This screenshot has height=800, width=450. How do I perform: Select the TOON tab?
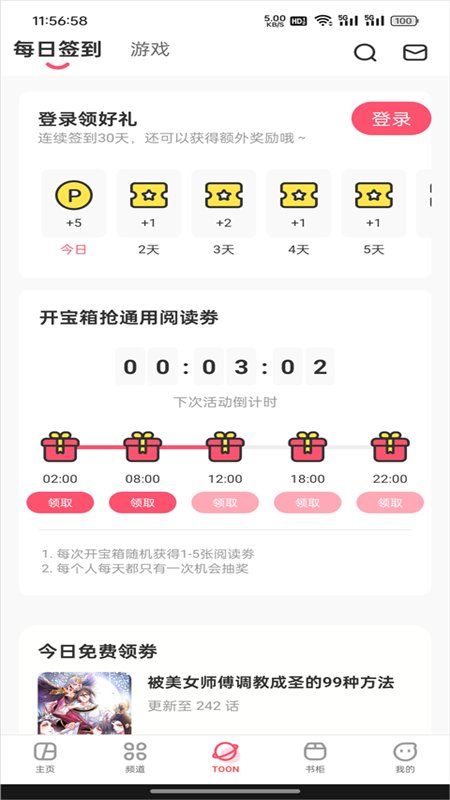pyautogui.click(x=226, y=758)
